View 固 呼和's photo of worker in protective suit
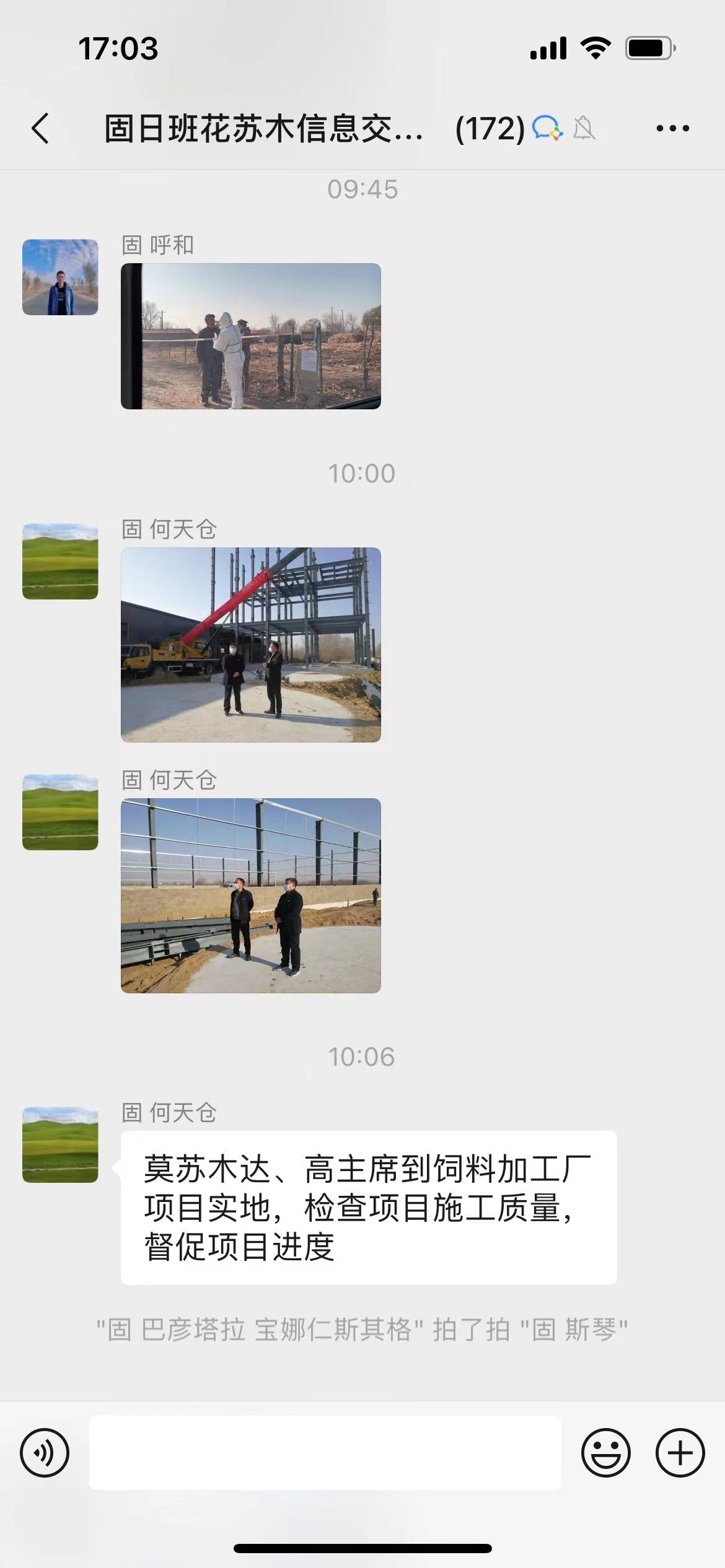This screenshot has width=725, height=1568. click(x=250, y=336)
